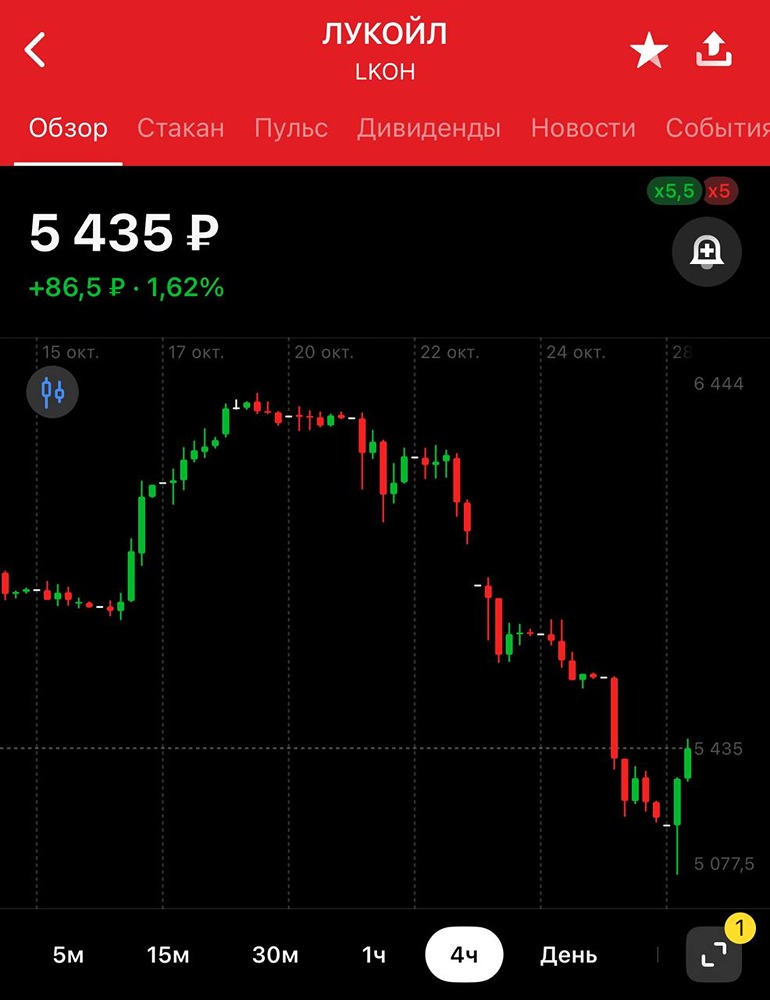Change the chart type with candlestick icon
Viewport: 770px width, 1000px height.
(x=52, y=391)
